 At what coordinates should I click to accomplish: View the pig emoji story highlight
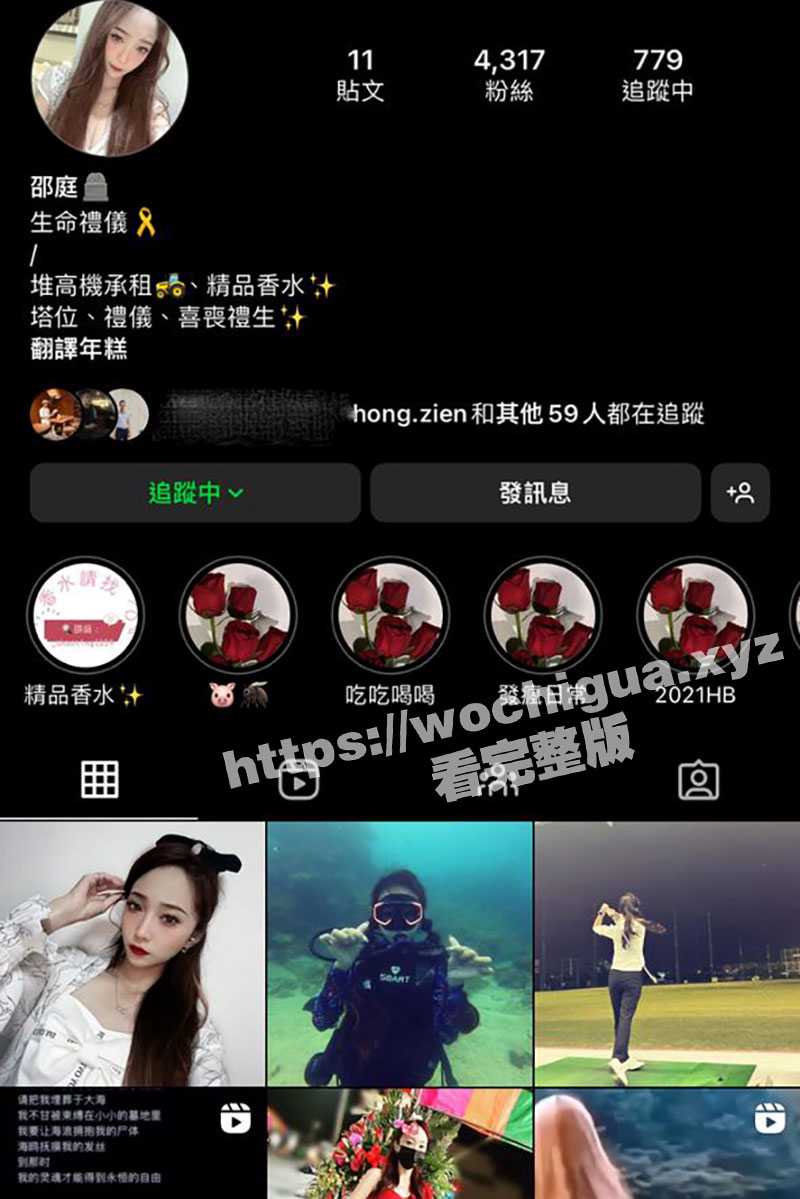[x=238, y=615]
